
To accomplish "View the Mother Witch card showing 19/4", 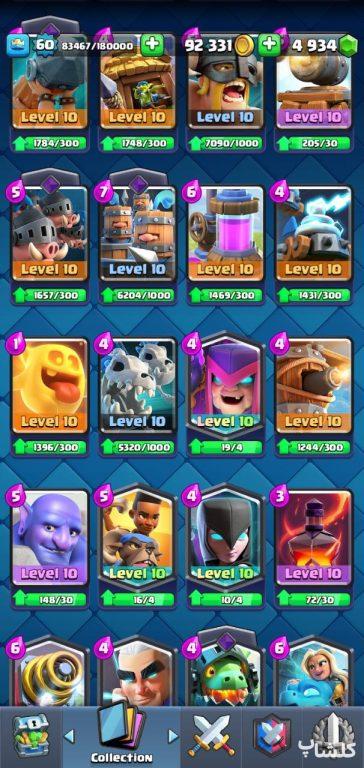I will [x=226, y=385].
